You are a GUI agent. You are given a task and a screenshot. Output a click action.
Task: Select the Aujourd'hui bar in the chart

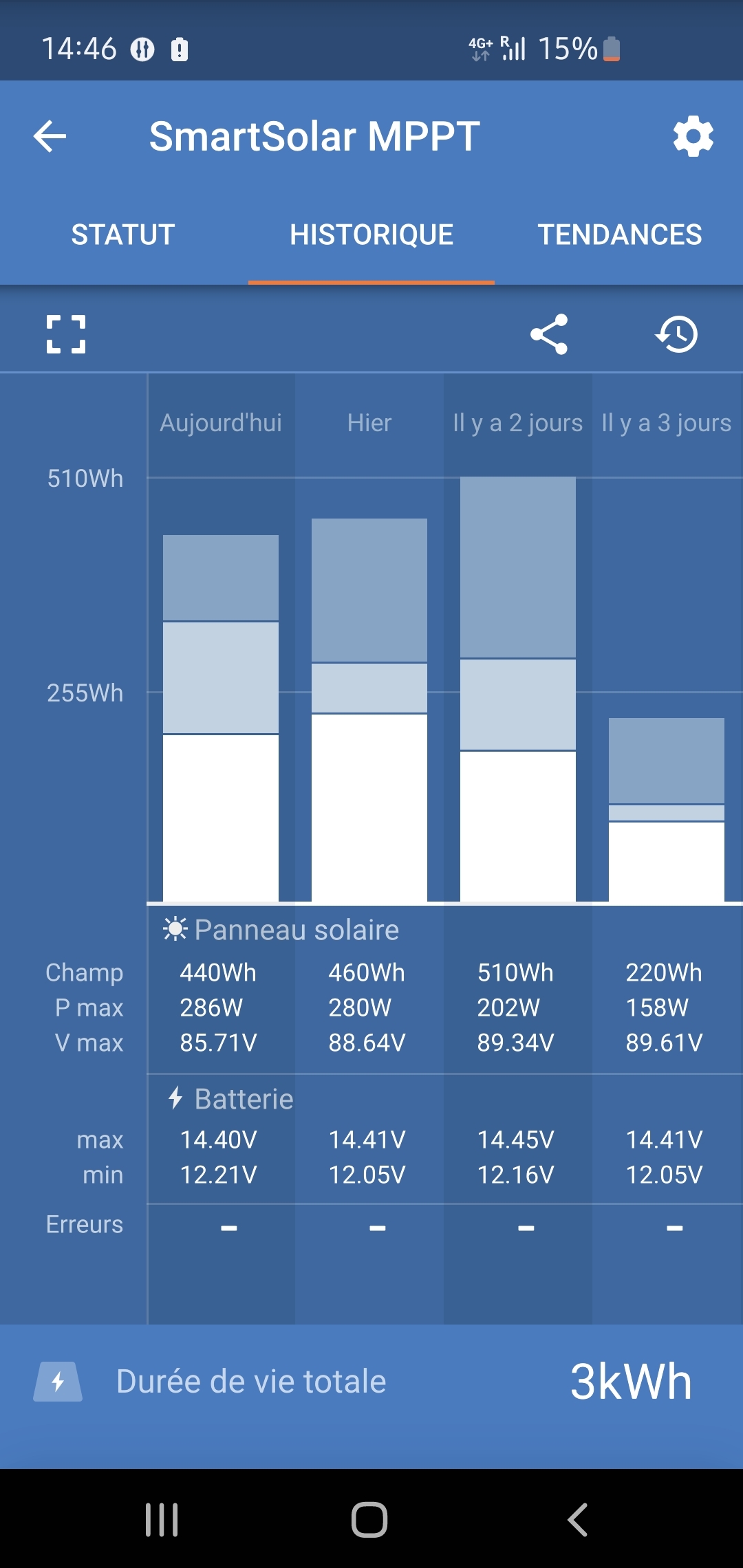(221, 719)
